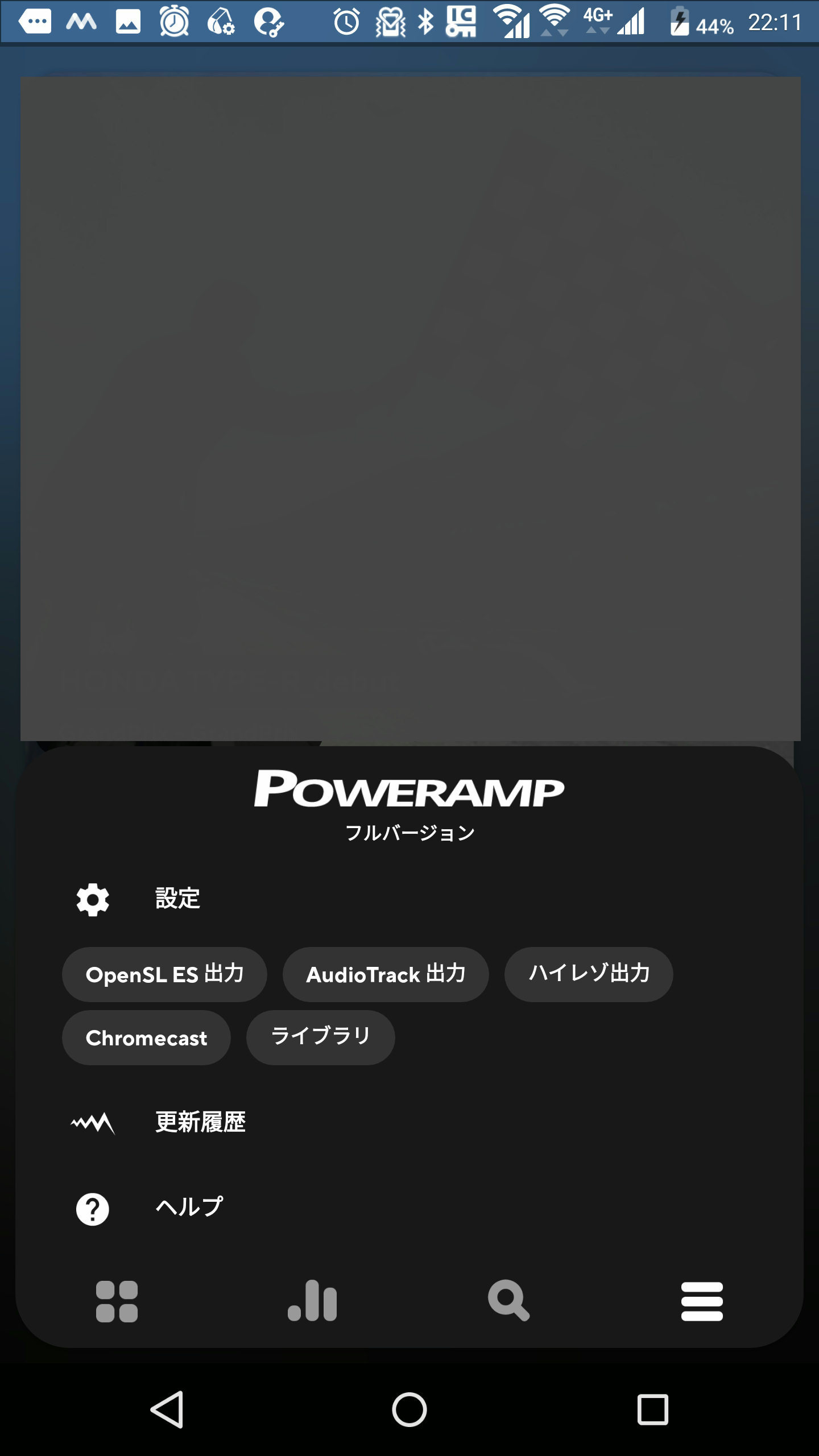Go to the home screen
This screenshot has width=819, height=1456.
(x=409, y=1409)
